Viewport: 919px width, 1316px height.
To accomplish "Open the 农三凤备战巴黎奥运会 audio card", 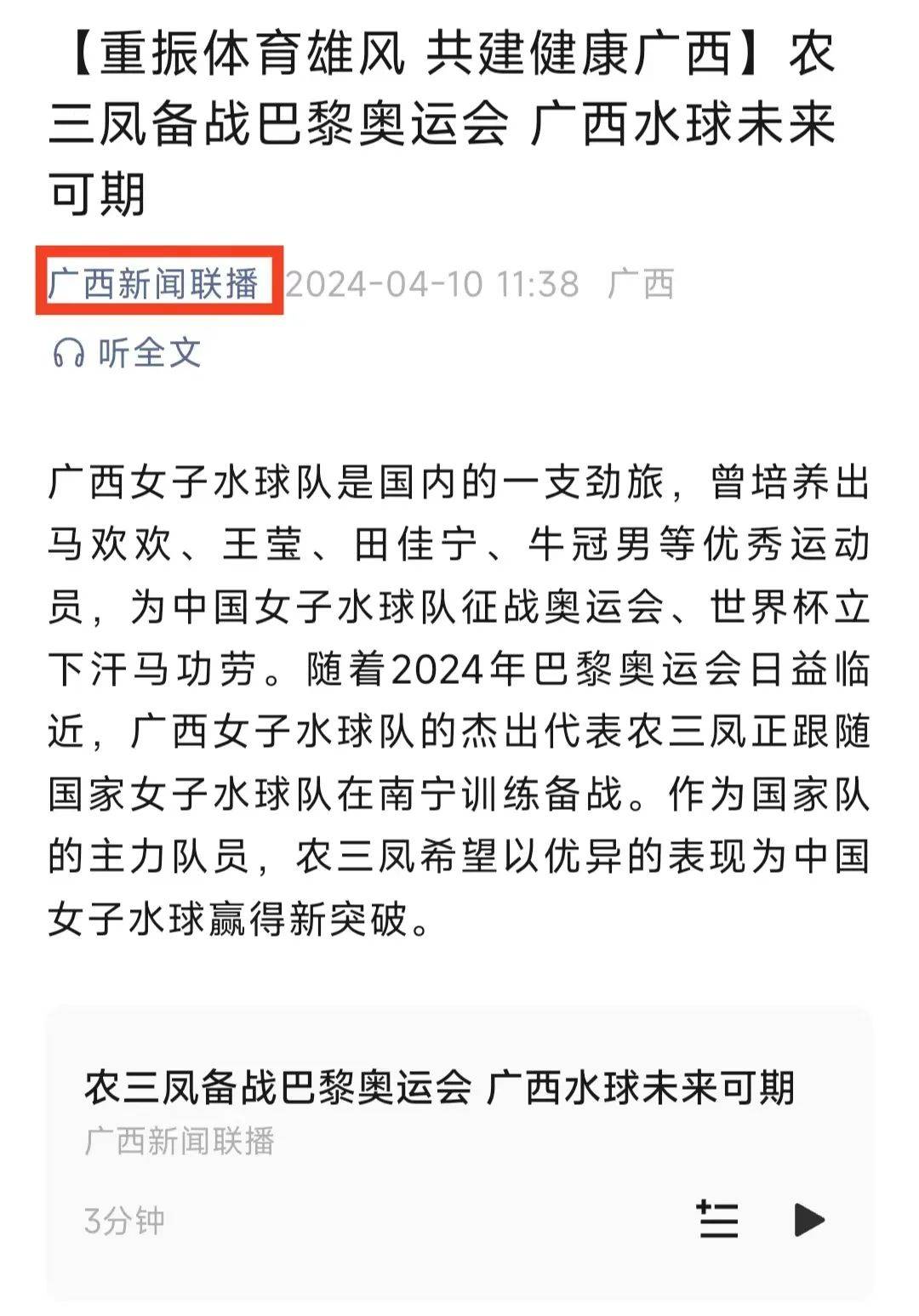I will pos(439,1088).
